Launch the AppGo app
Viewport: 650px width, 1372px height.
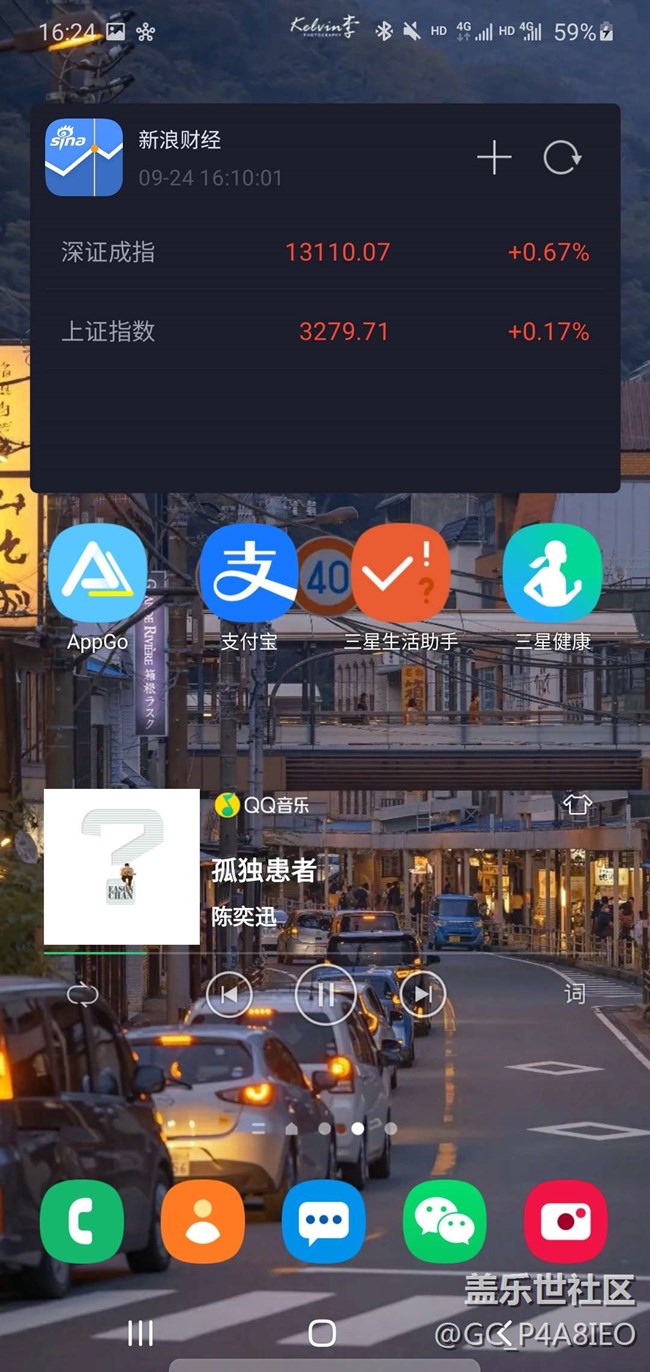pos(97,573)
